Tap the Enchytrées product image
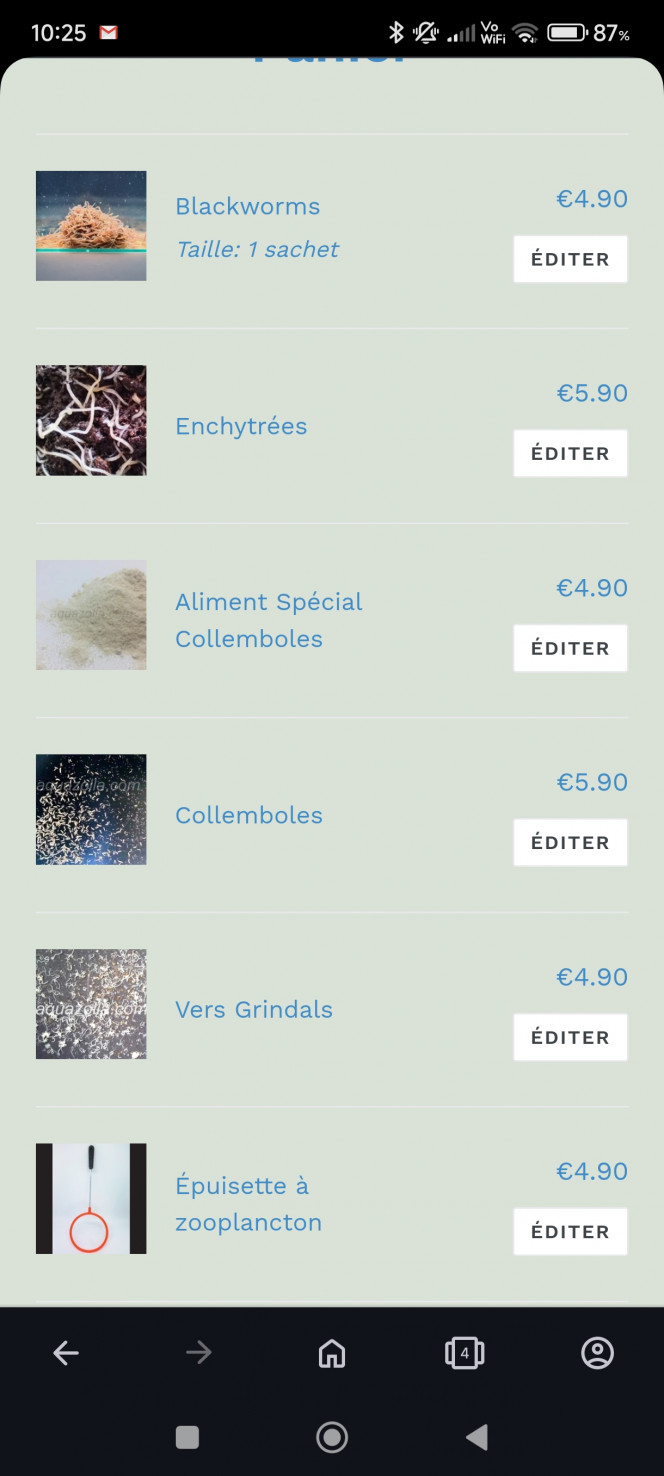Screen dimensions: 664x1476 (x=91, y=420)
